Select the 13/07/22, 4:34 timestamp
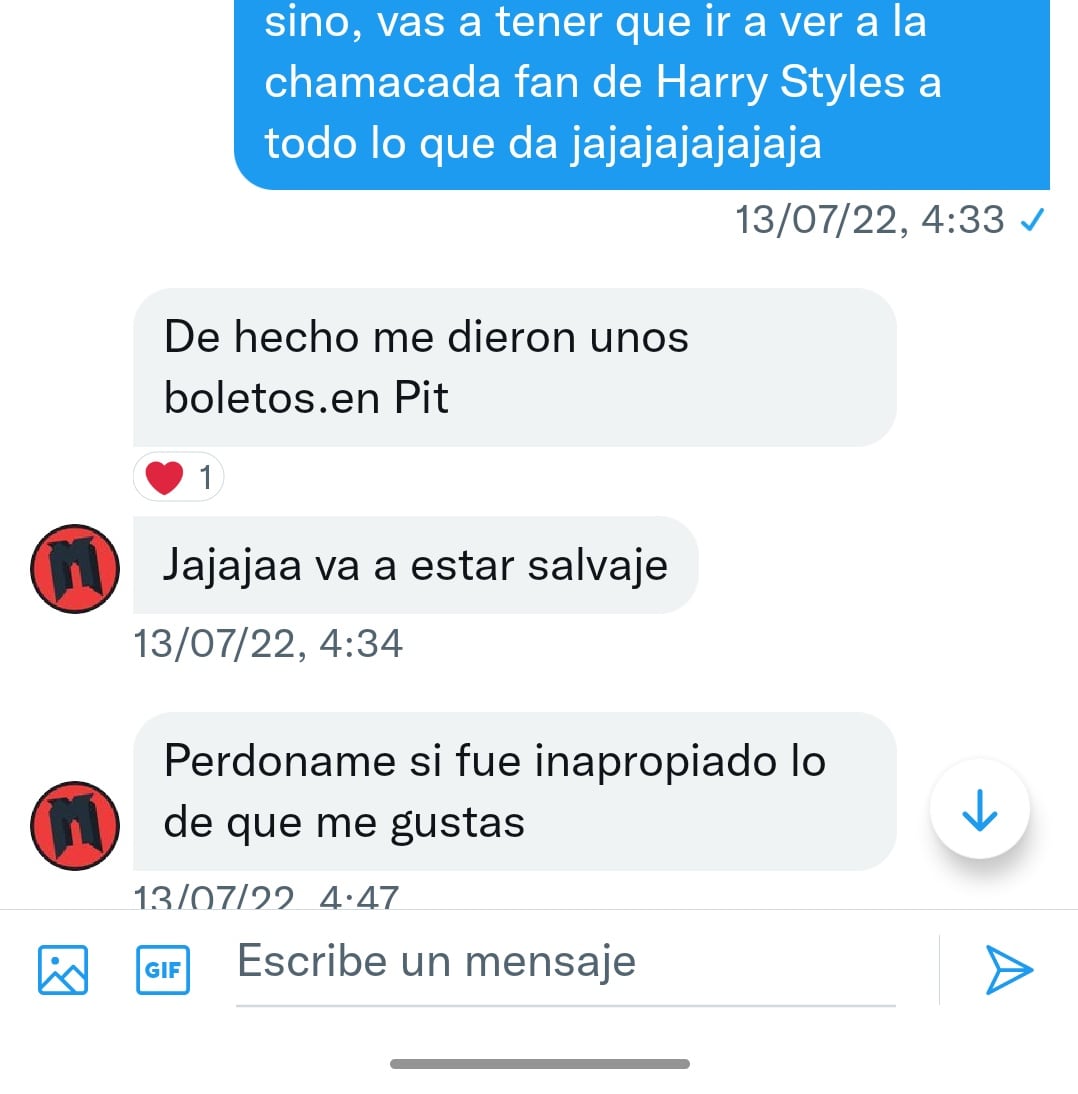1078x1094 pixels. click(268, 643)
